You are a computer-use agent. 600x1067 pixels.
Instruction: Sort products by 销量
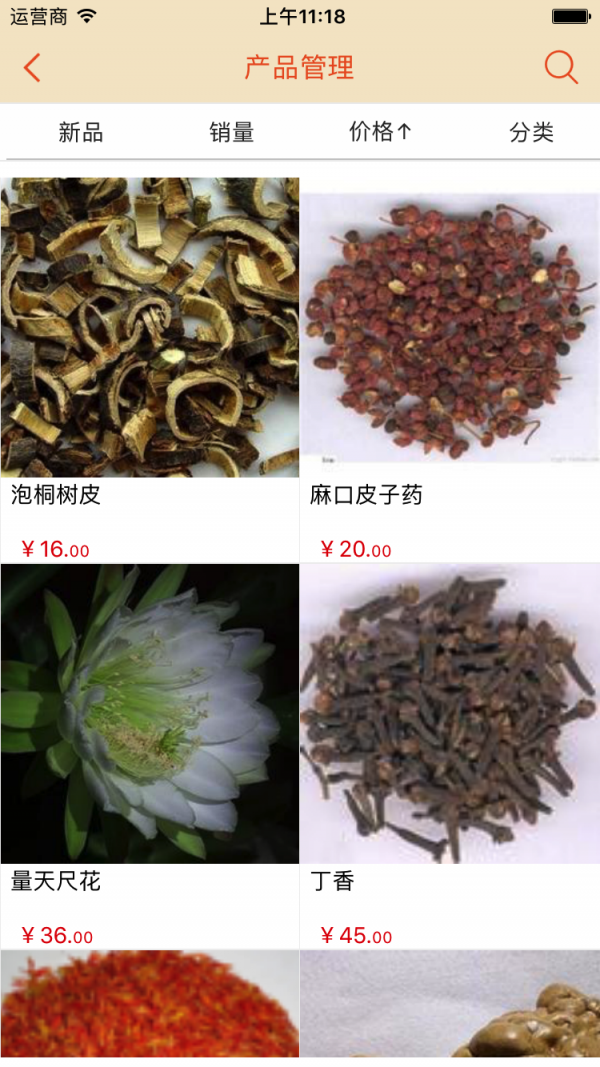[x=231, y=132]
